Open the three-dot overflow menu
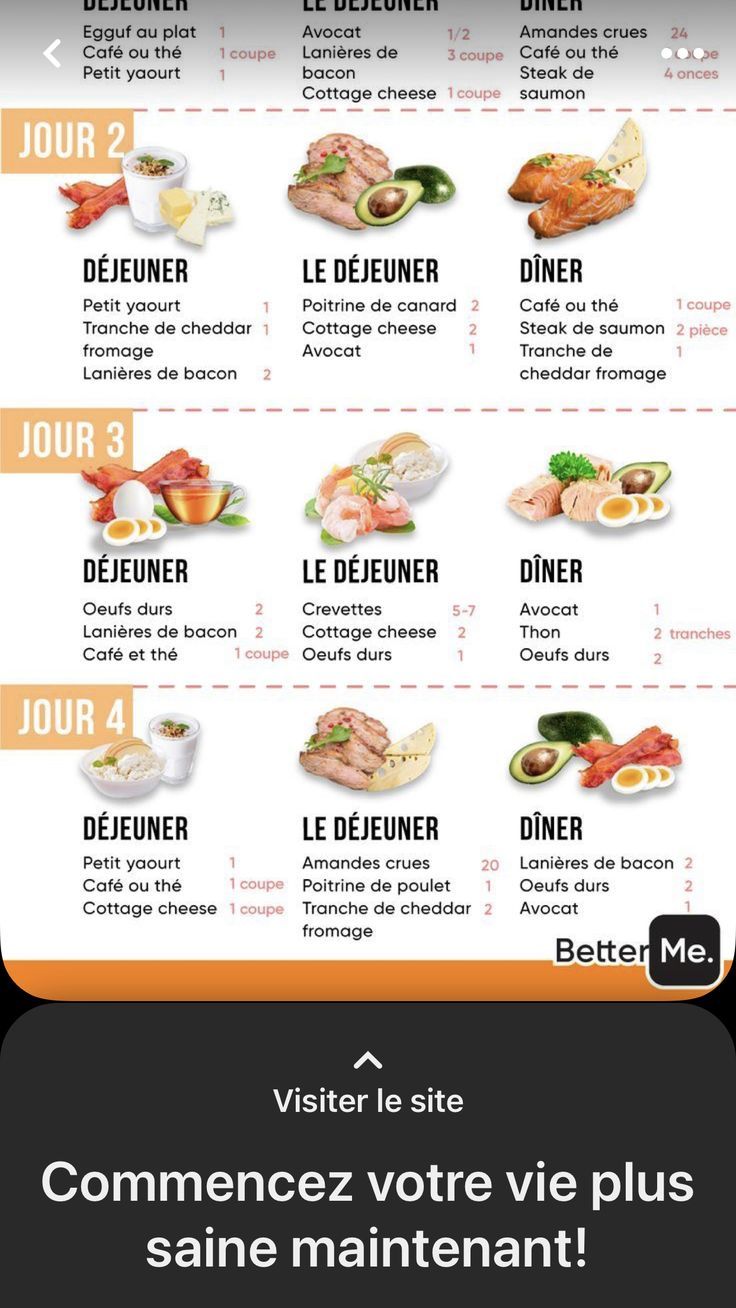736x1308 pixels. pos(683,53)
